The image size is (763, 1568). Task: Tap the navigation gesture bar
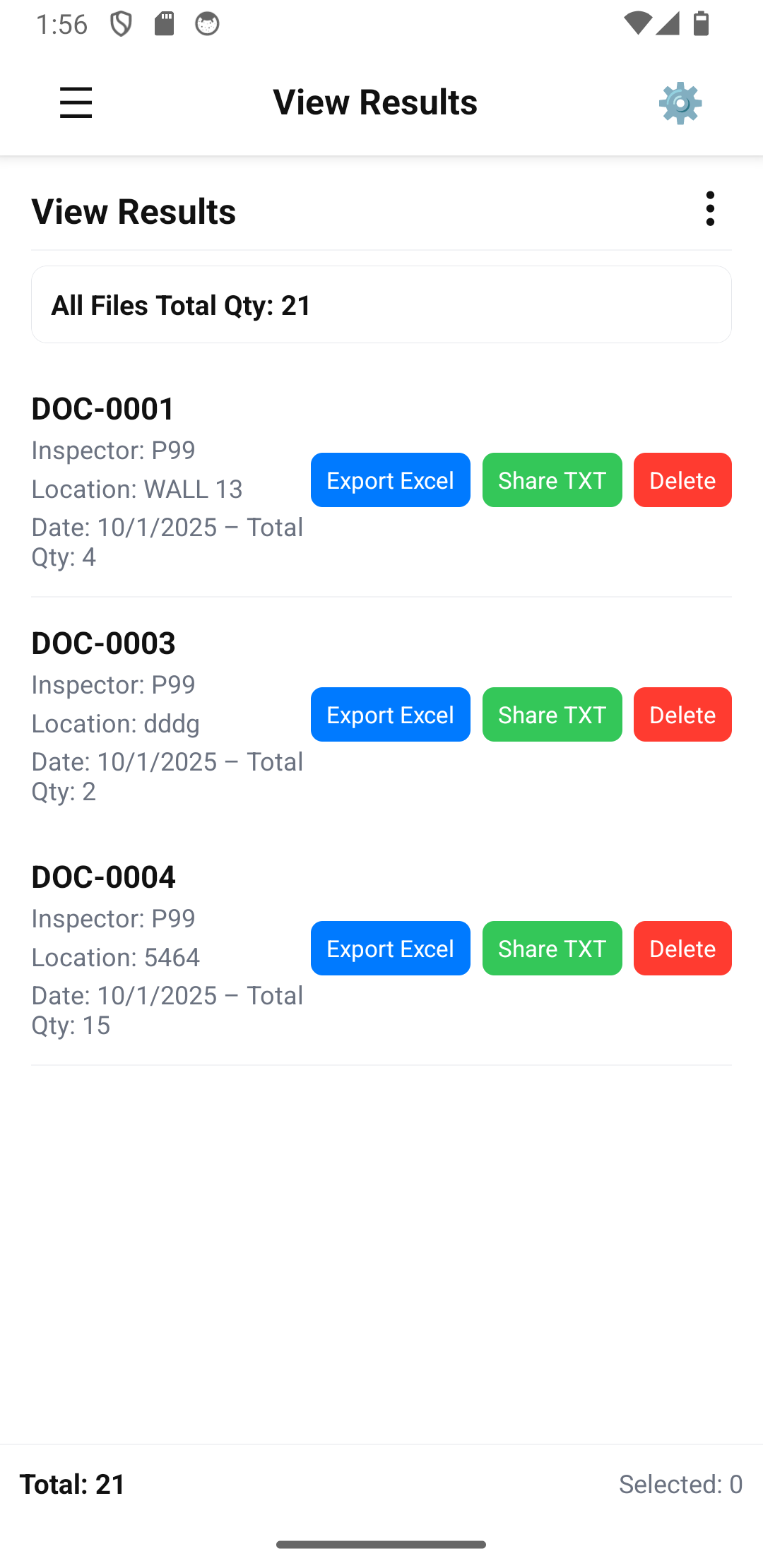tap(381, 1543)
